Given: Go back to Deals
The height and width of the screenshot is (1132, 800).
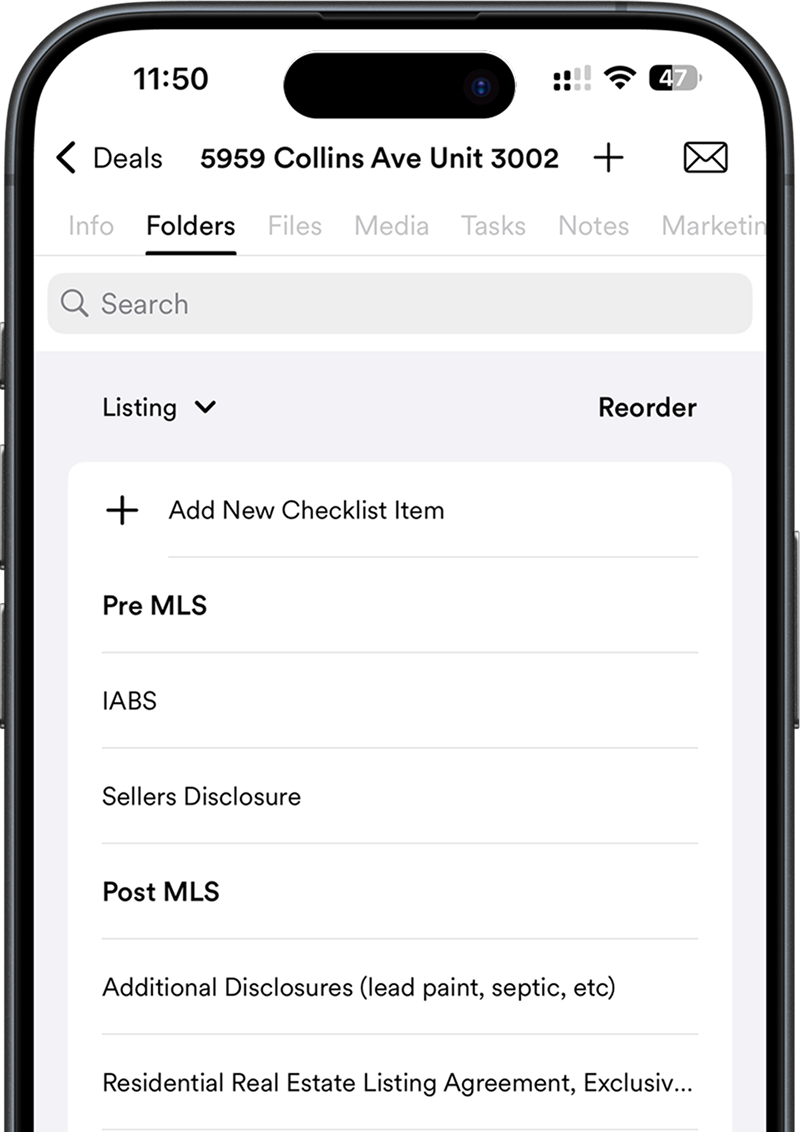Looking at the screenshot, I should 108,158.
